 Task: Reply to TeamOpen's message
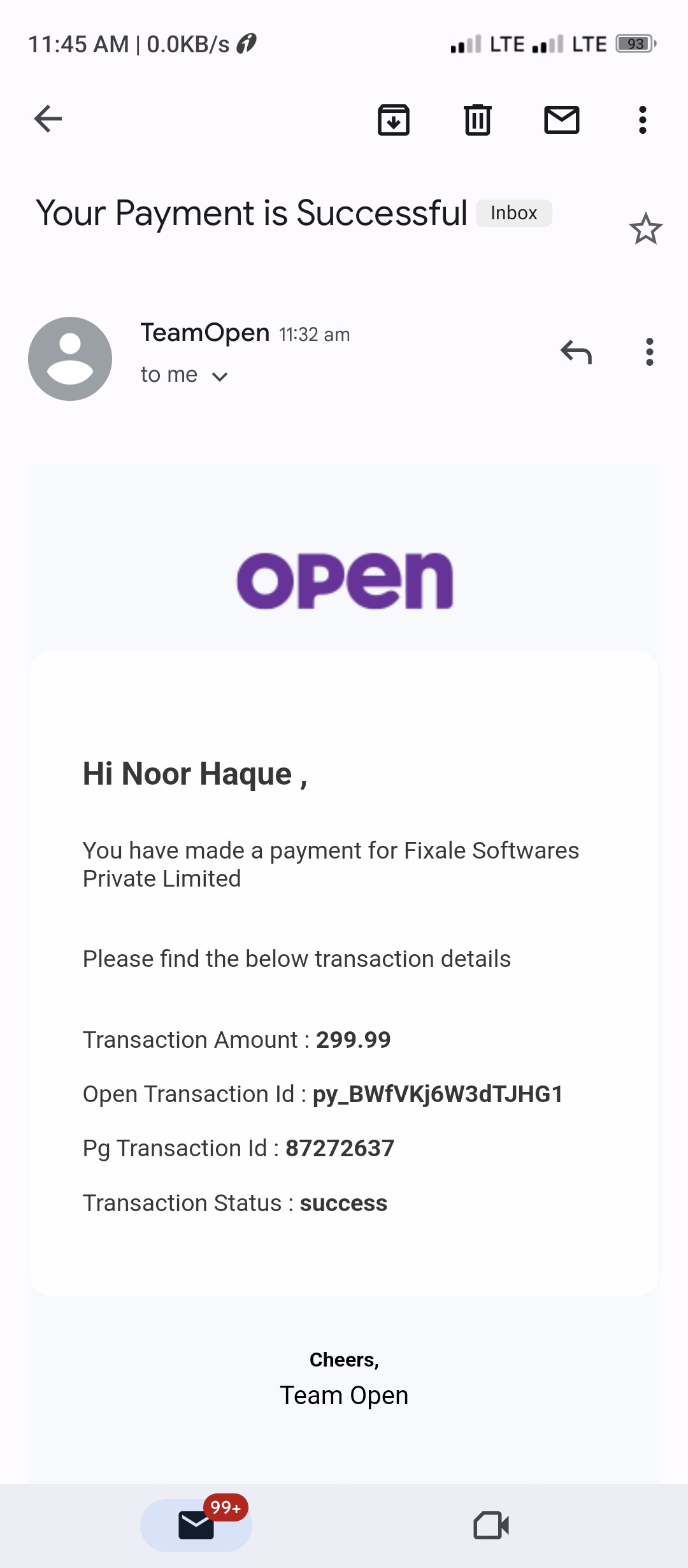pos(577,352)
